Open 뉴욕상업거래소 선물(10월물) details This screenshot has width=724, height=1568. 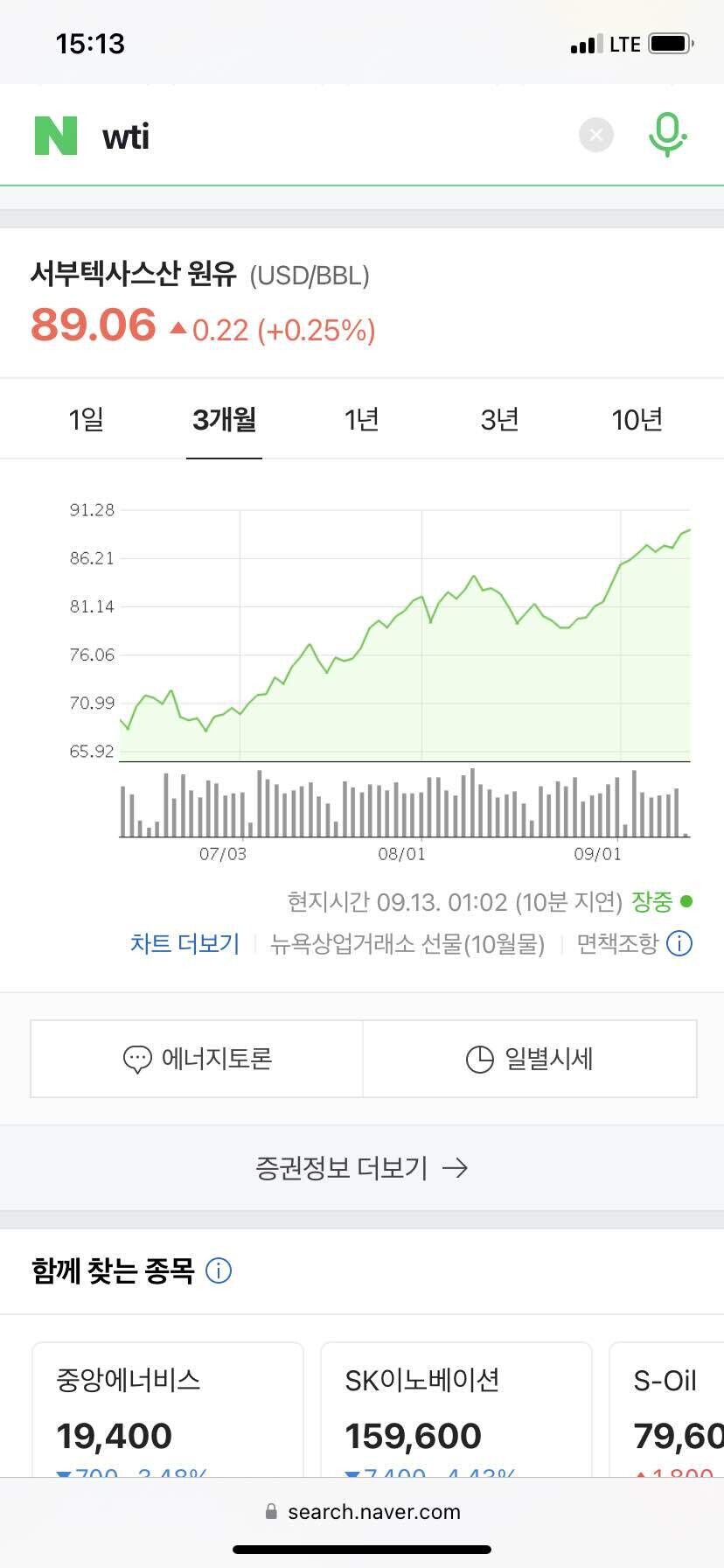pos(405,943)
